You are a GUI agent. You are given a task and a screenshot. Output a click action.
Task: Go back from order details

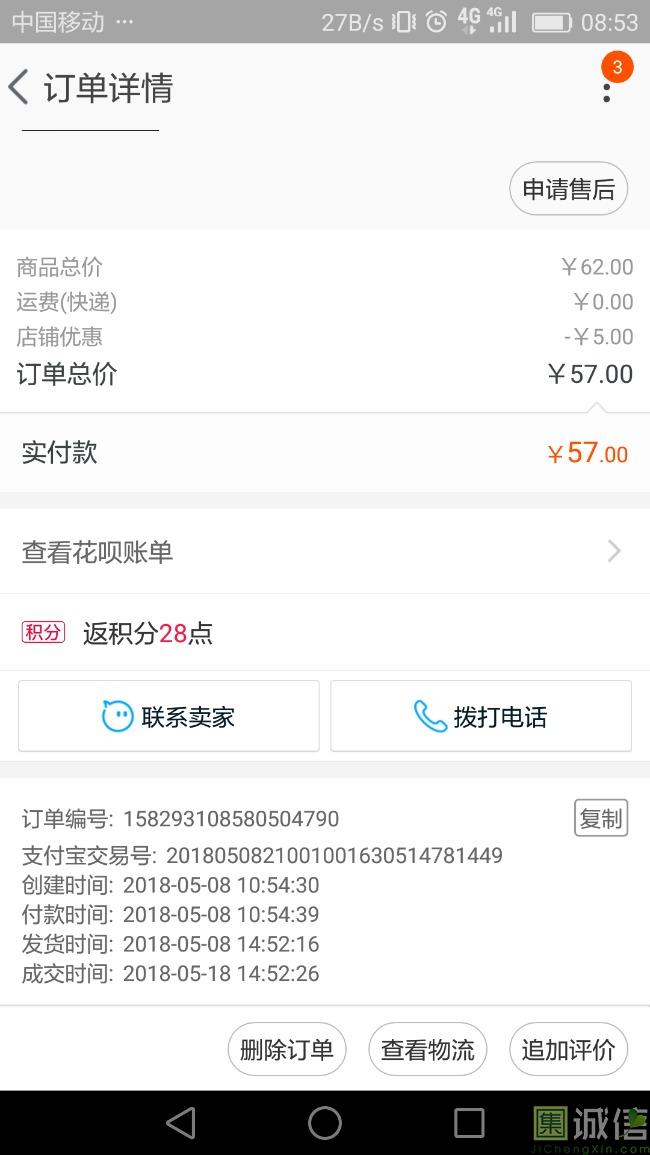(19, 88)
